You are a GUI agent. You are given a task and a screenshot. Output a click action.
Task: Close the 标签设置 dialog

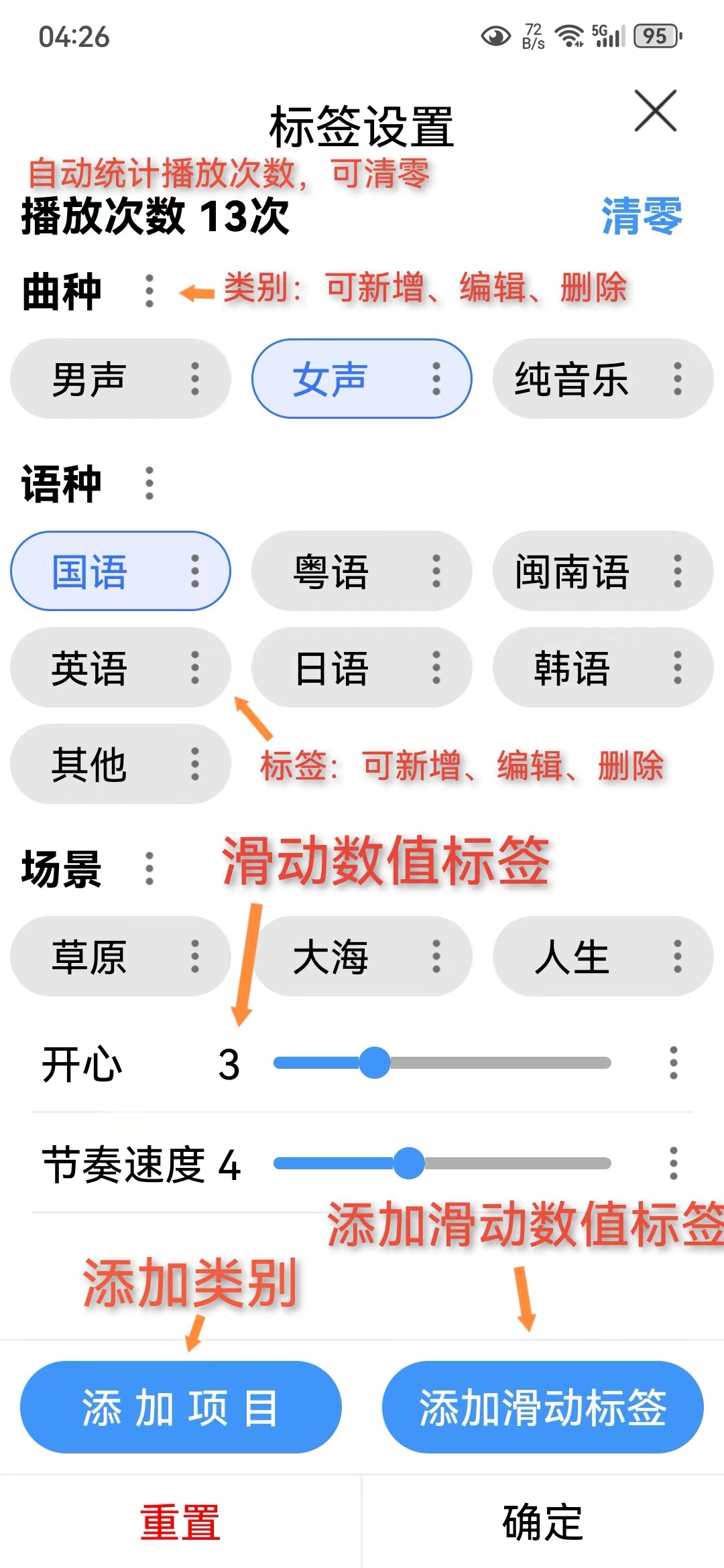[x=655, y=111]
